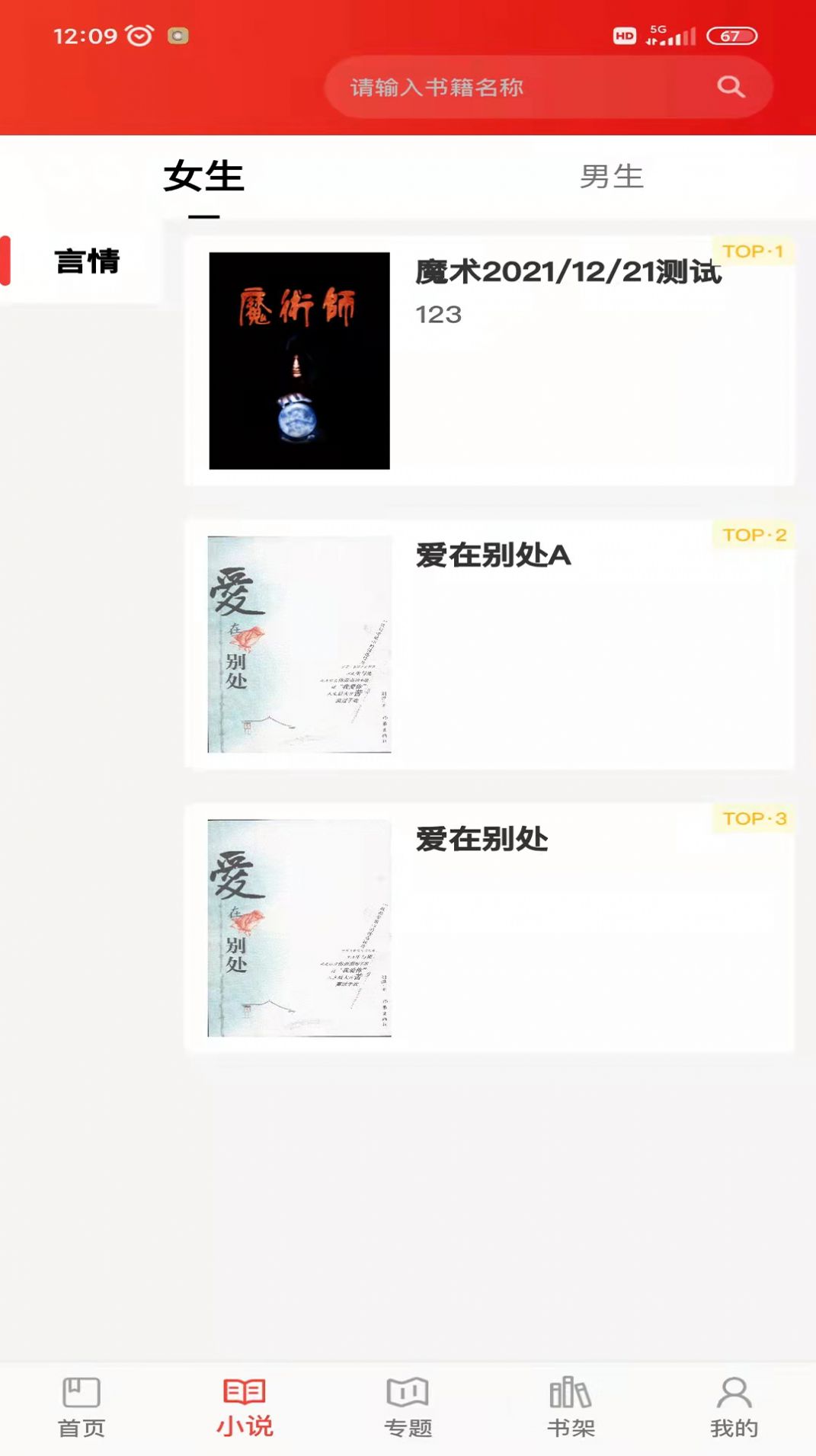Switch to the 女生 category tab
This screenshot has height=1456, width=816.
(x=203, y=177)
